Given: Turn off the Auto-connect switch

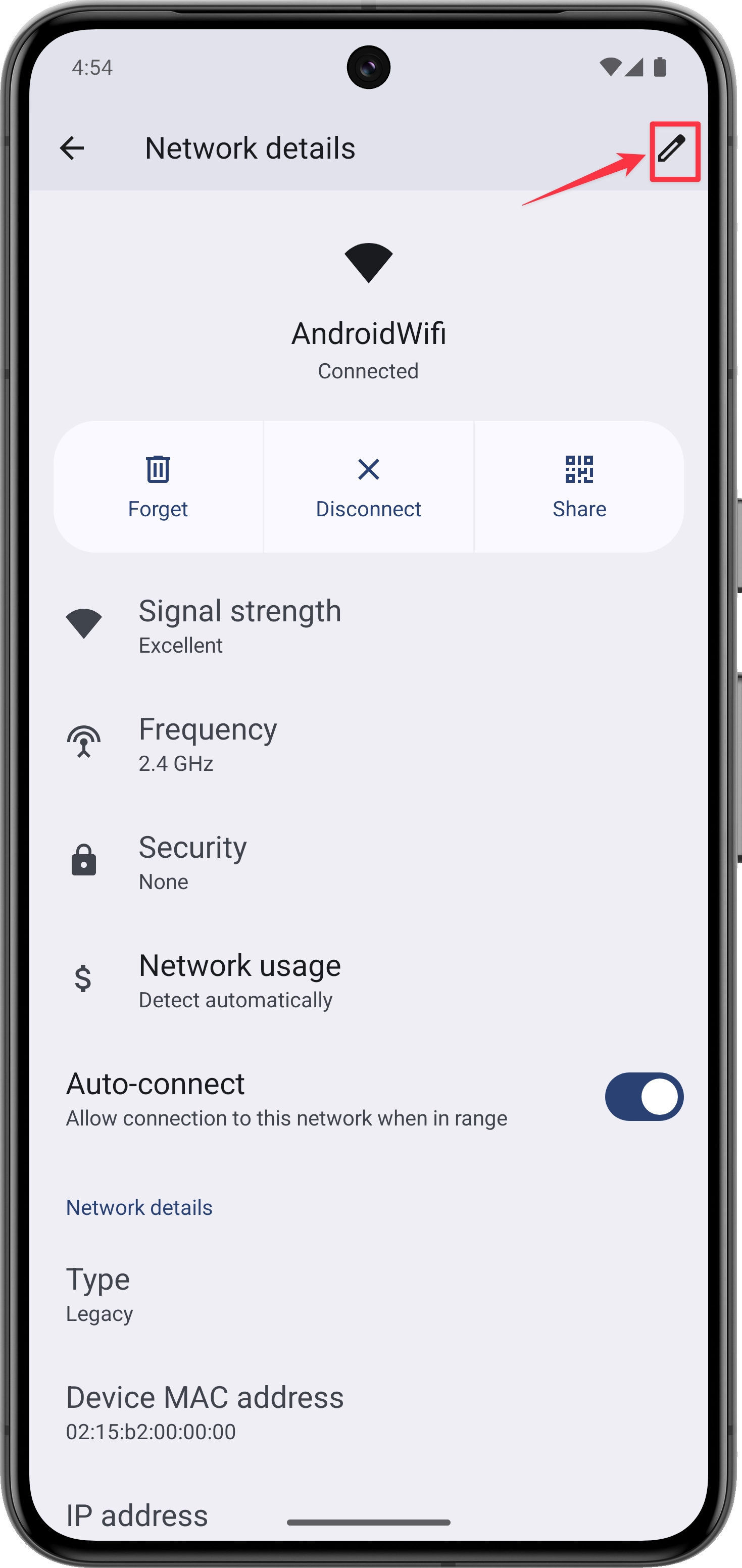Looking at the screenshot, I should (644, 1096).
